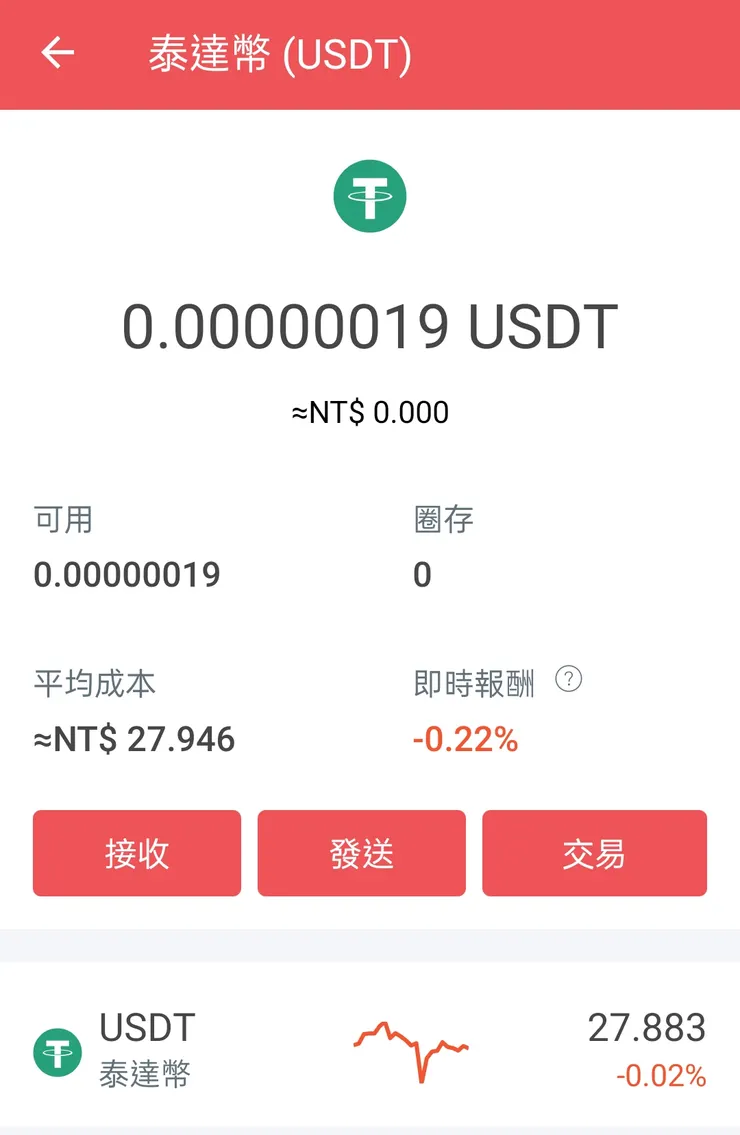Tap the back arrow icon
The image size is (740, 1135).
pyautogui.click(x=57, y=53)
